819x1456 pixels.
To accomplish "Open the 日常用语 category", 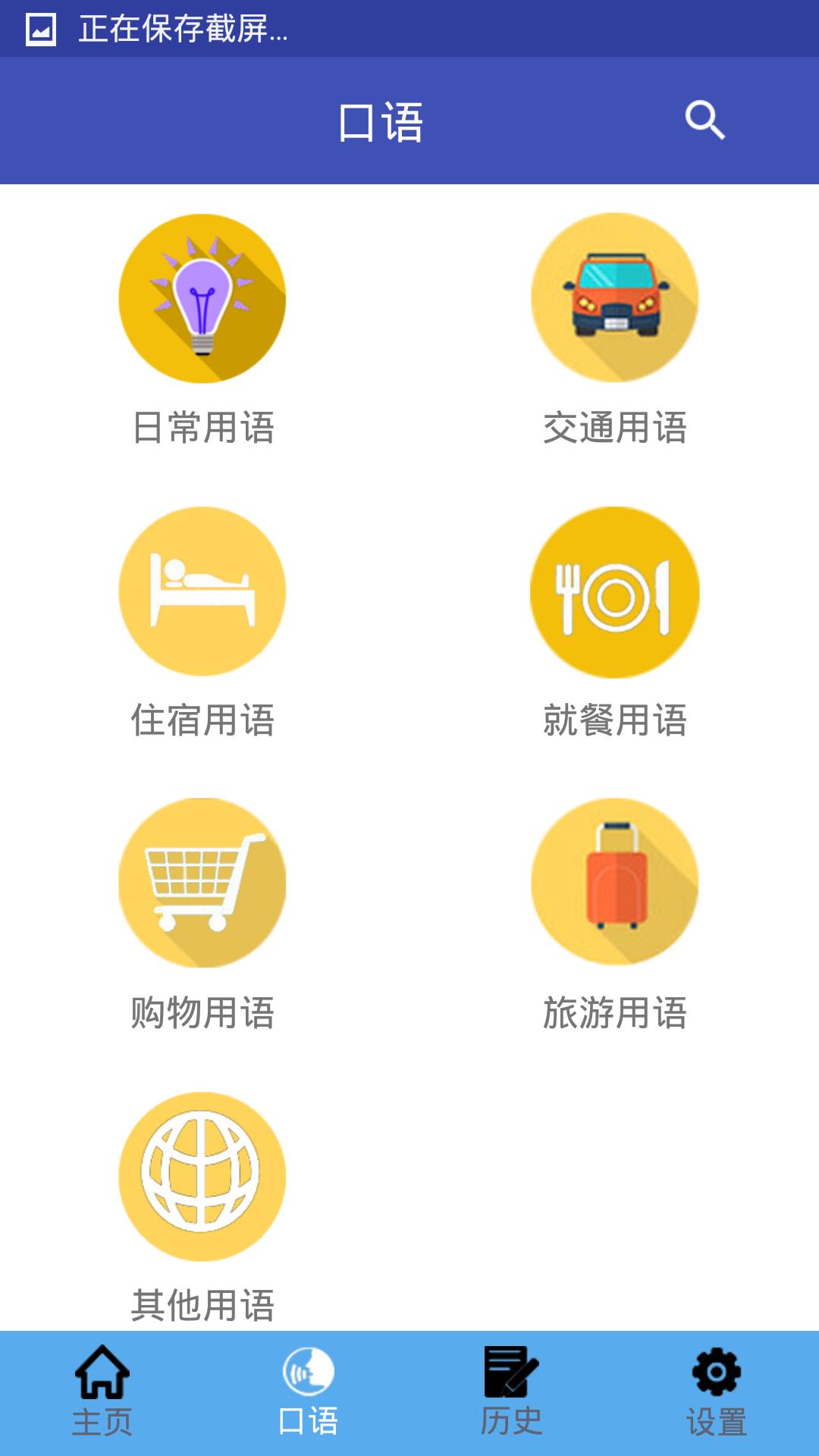I will [202, 299].
